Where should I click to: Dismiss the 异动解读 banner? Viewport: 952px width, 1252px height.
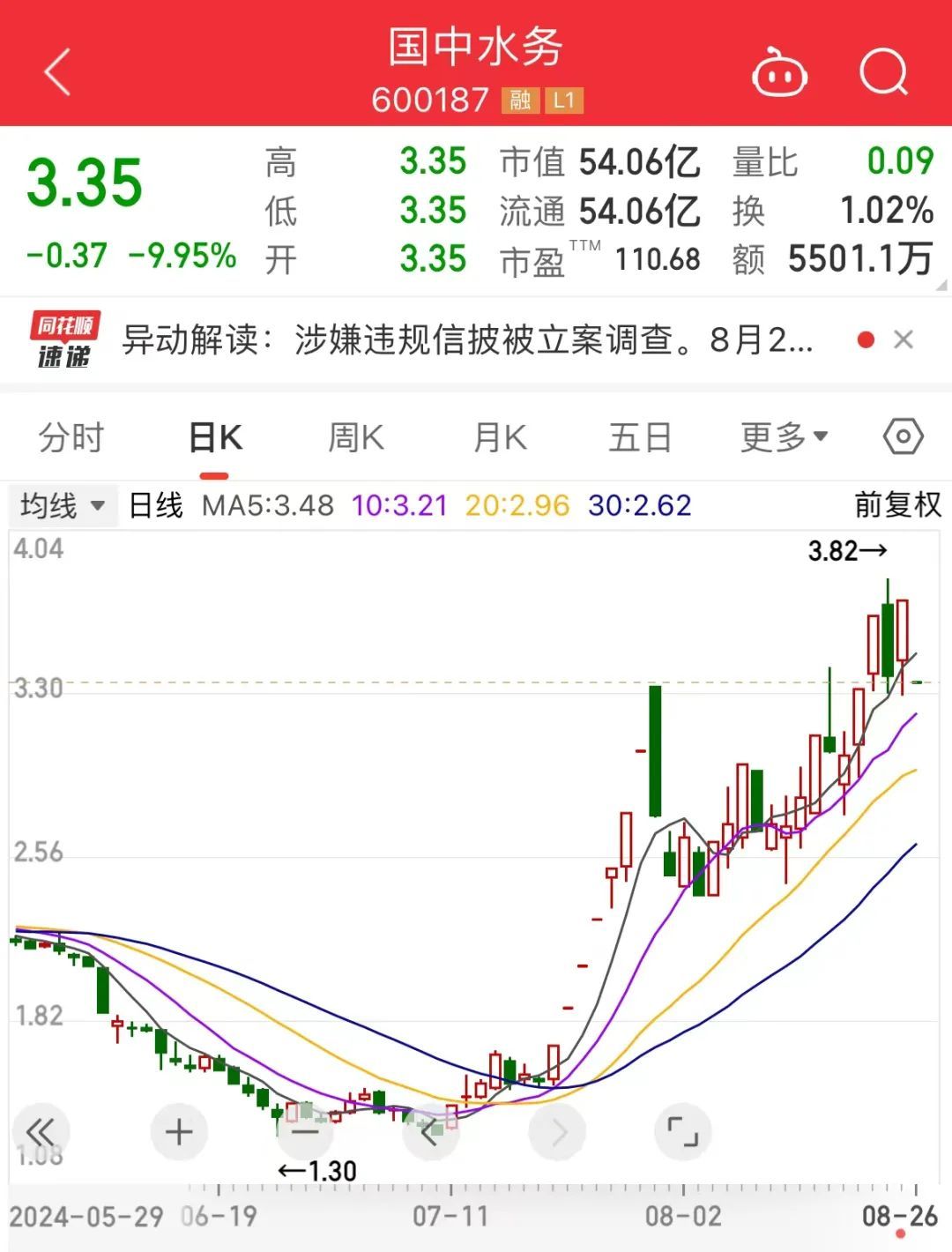pos(904,339)
